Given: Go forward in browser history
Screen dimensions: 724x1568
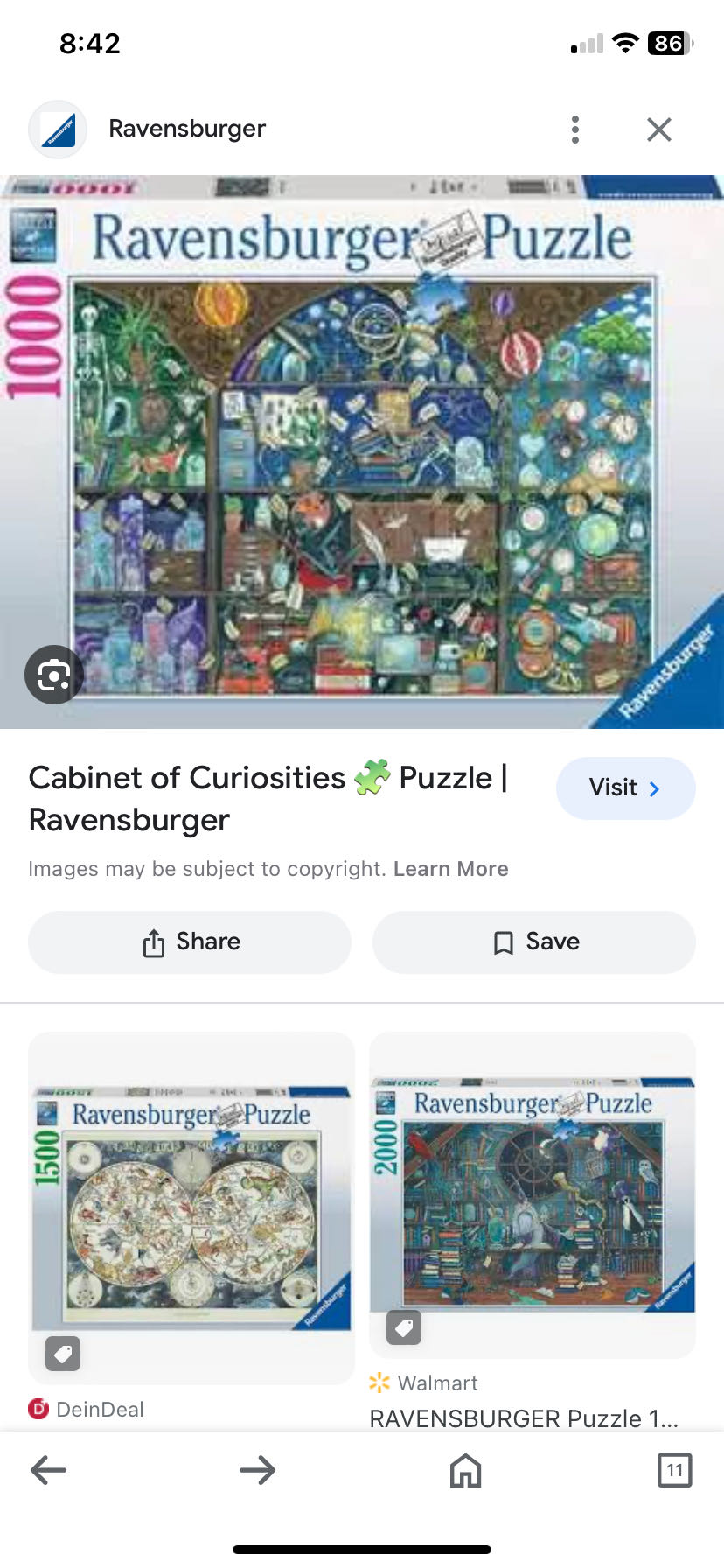Looking at the screenshot, I should tap(257, 1470).
